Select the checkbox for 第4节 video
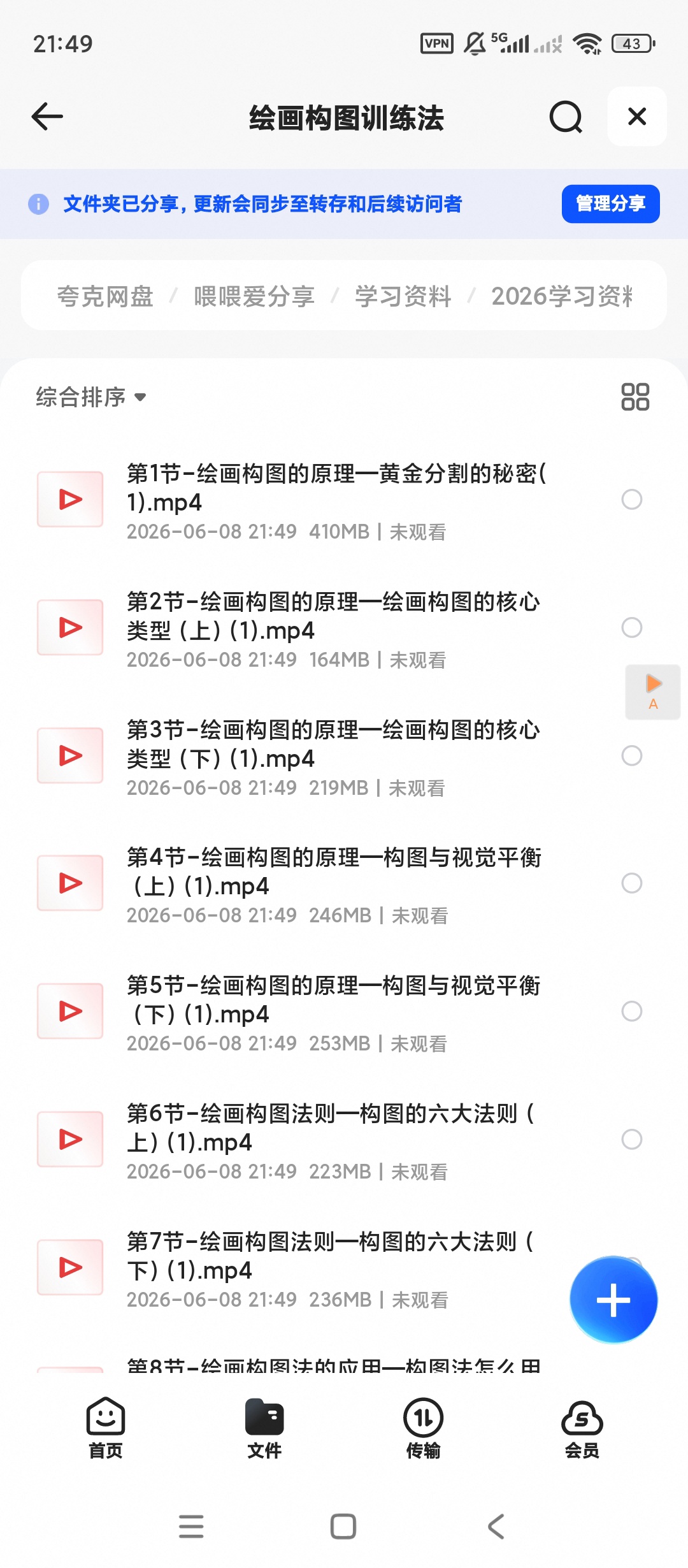Screen dimensions: 688x1568 coord(631,883)
